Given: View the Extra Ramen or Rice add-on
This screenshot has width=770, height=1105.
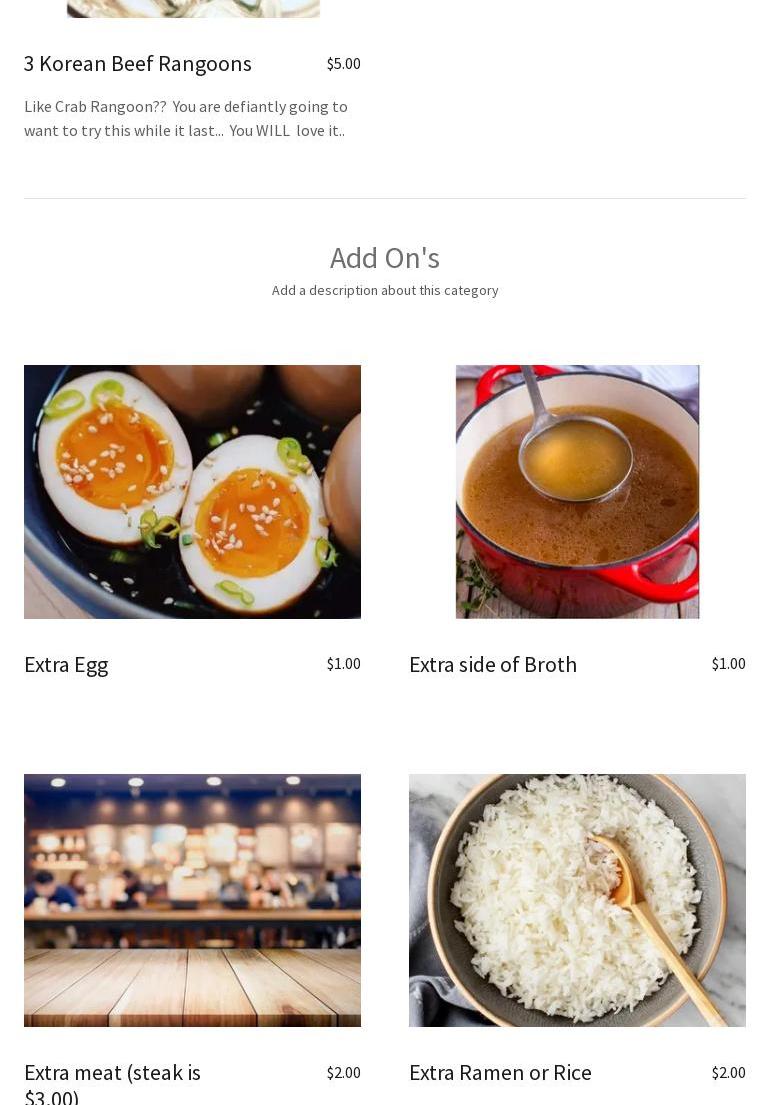Looking at the screenshot, I should pyautogui.click(x=500, y=1073).
